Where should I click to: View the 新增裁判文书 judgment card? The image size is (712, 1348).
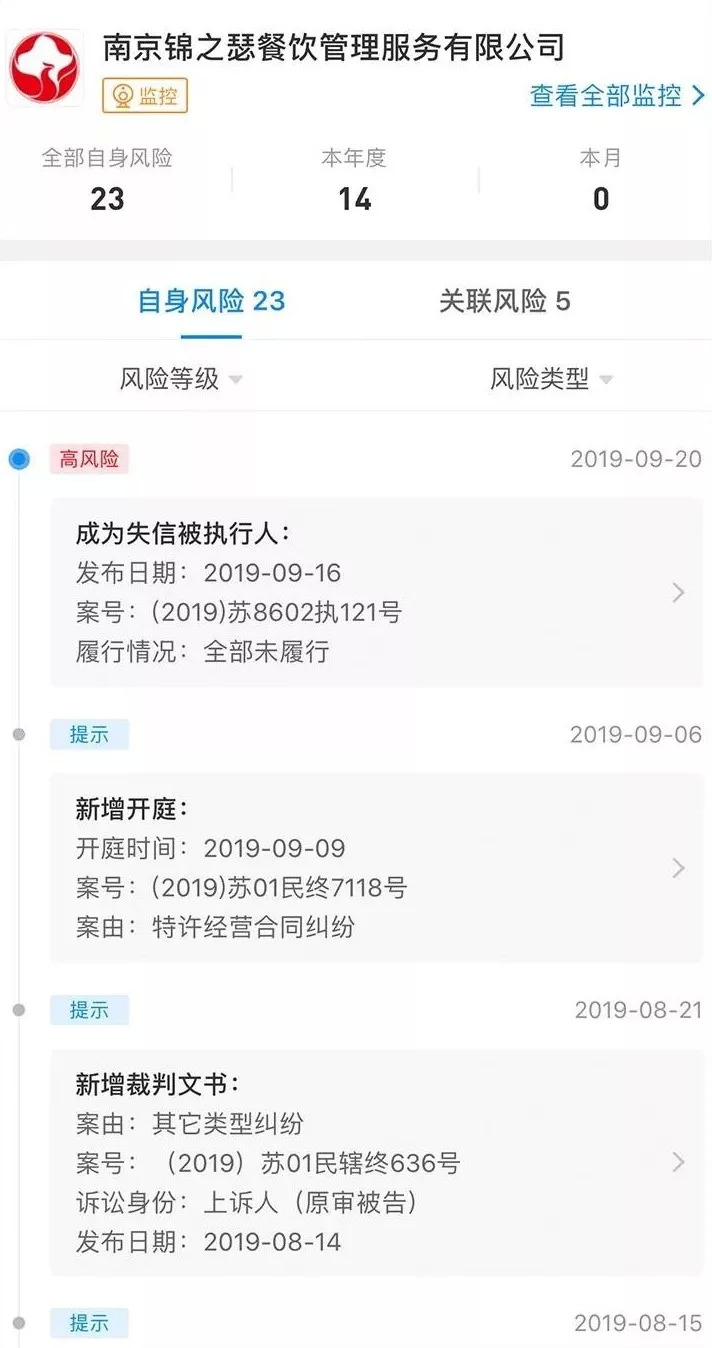(376, 1162)
